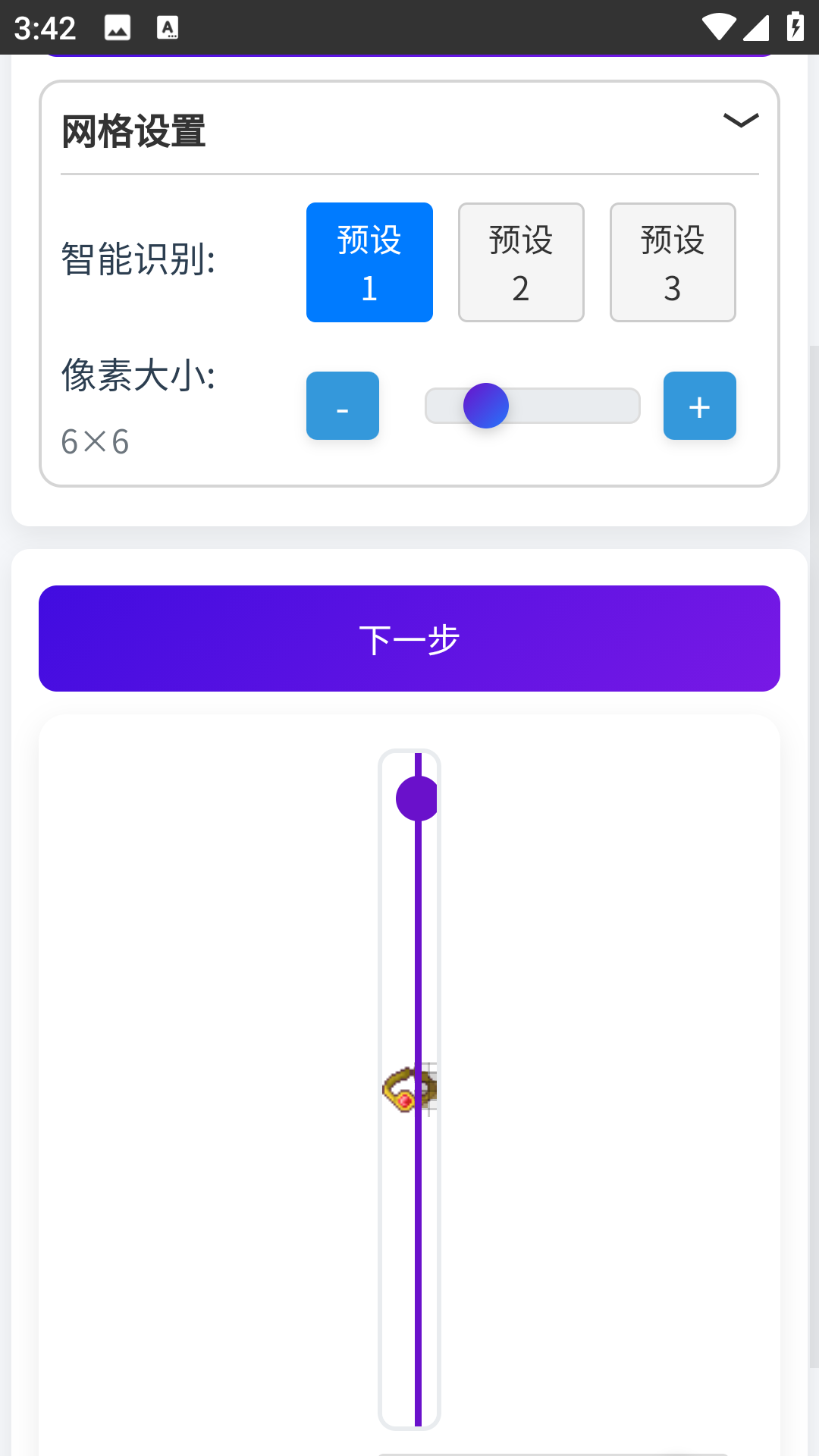Tap the keyboard 'A' notification icon

168,27
